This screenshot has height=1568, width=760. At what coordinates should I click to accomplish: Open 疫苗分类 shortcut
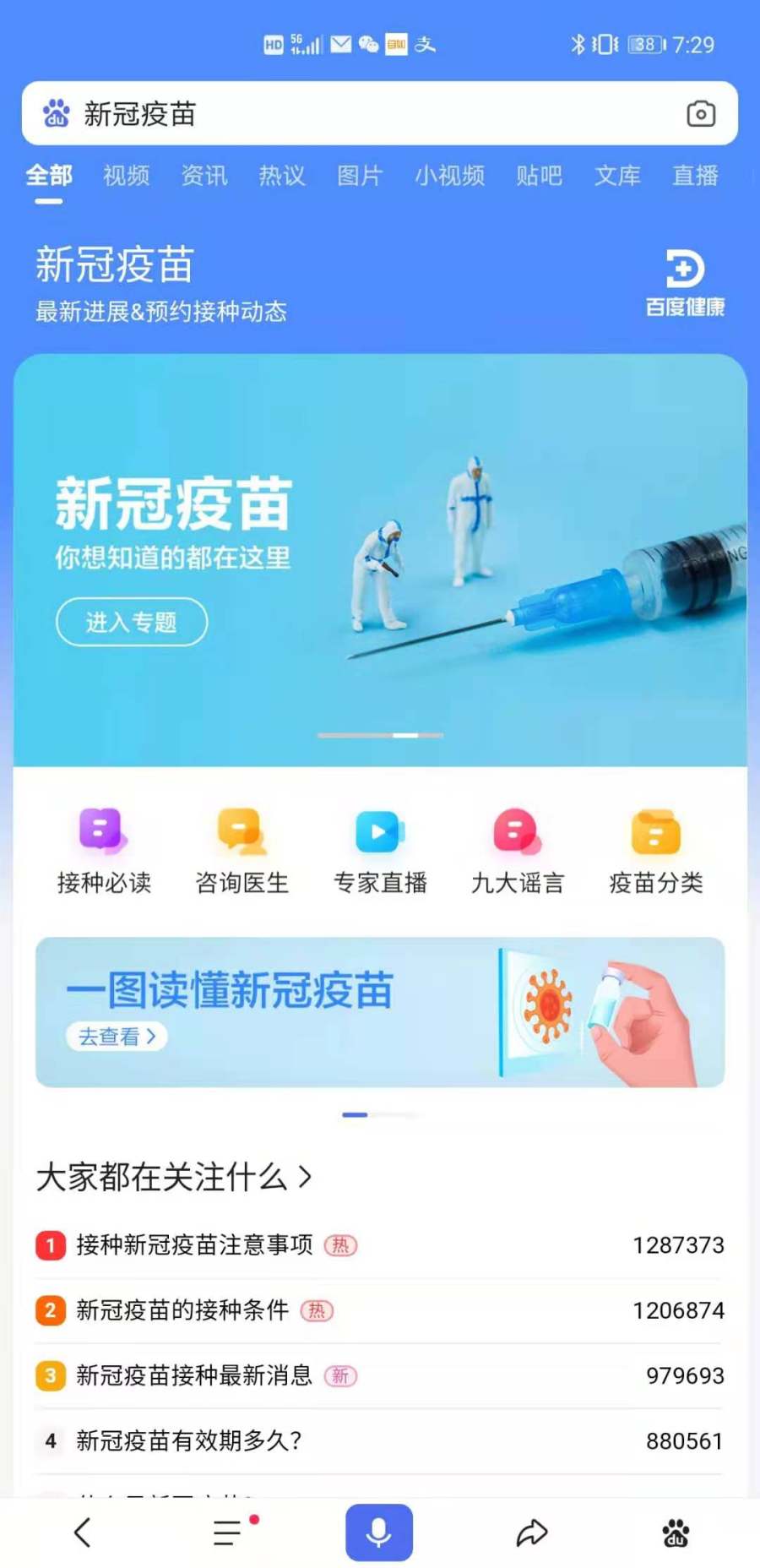(656, 851)
